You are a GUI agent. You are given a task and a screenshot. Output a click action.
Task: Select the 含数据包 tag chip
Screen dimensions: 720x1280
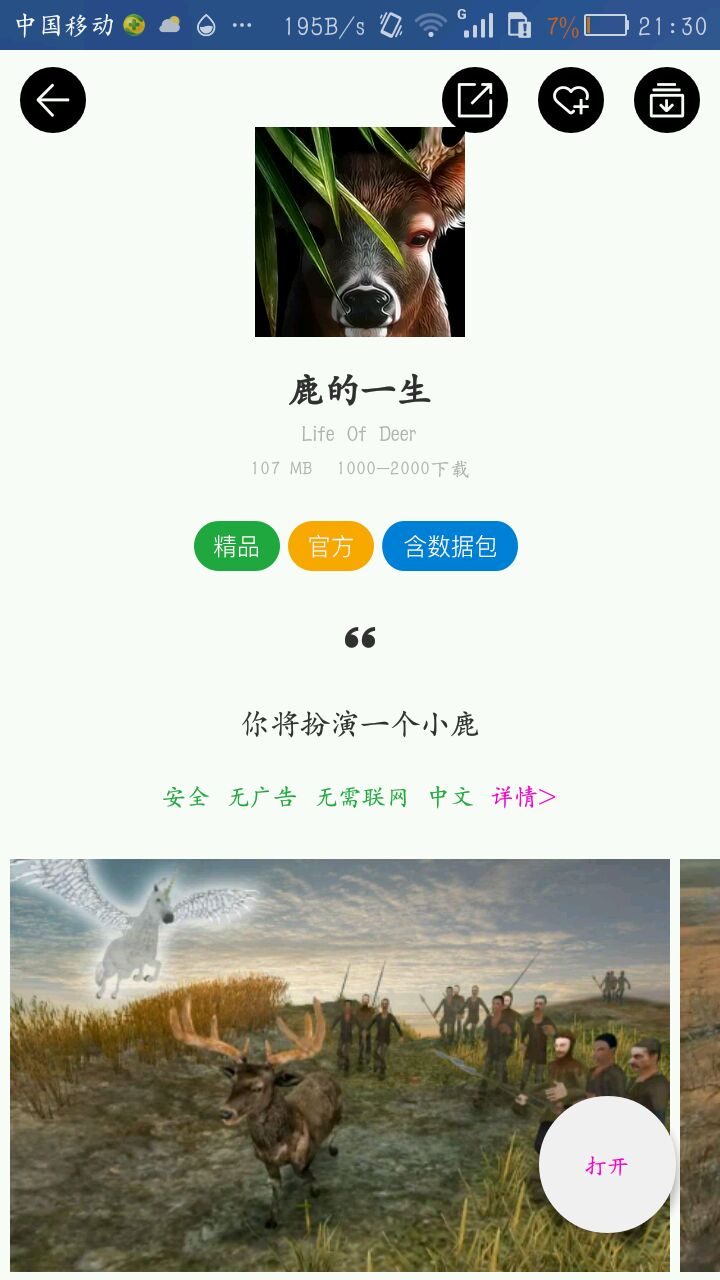click(x=450, y=546)
